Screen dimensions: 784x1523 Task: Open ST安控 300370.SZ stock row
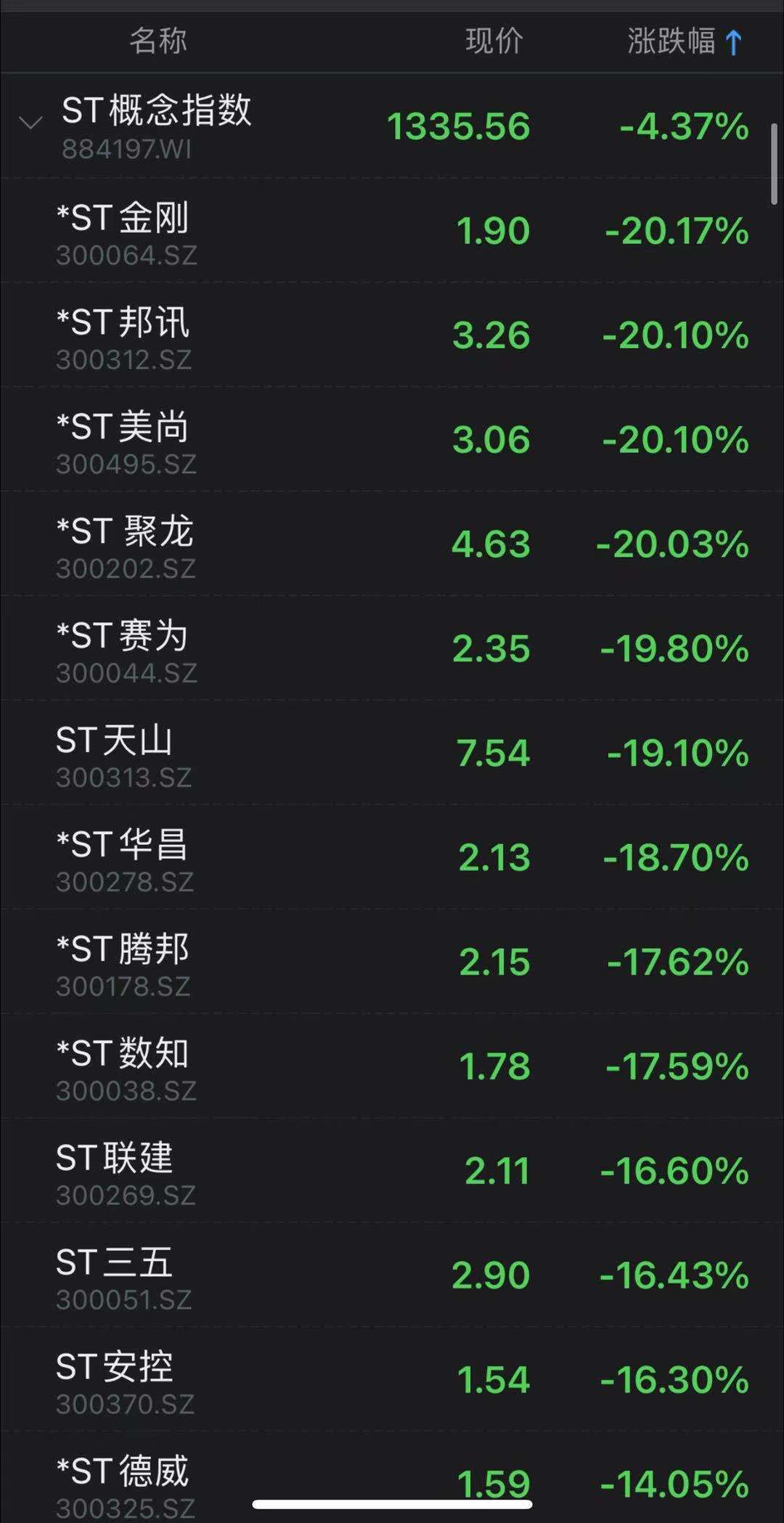(392, 1381)
